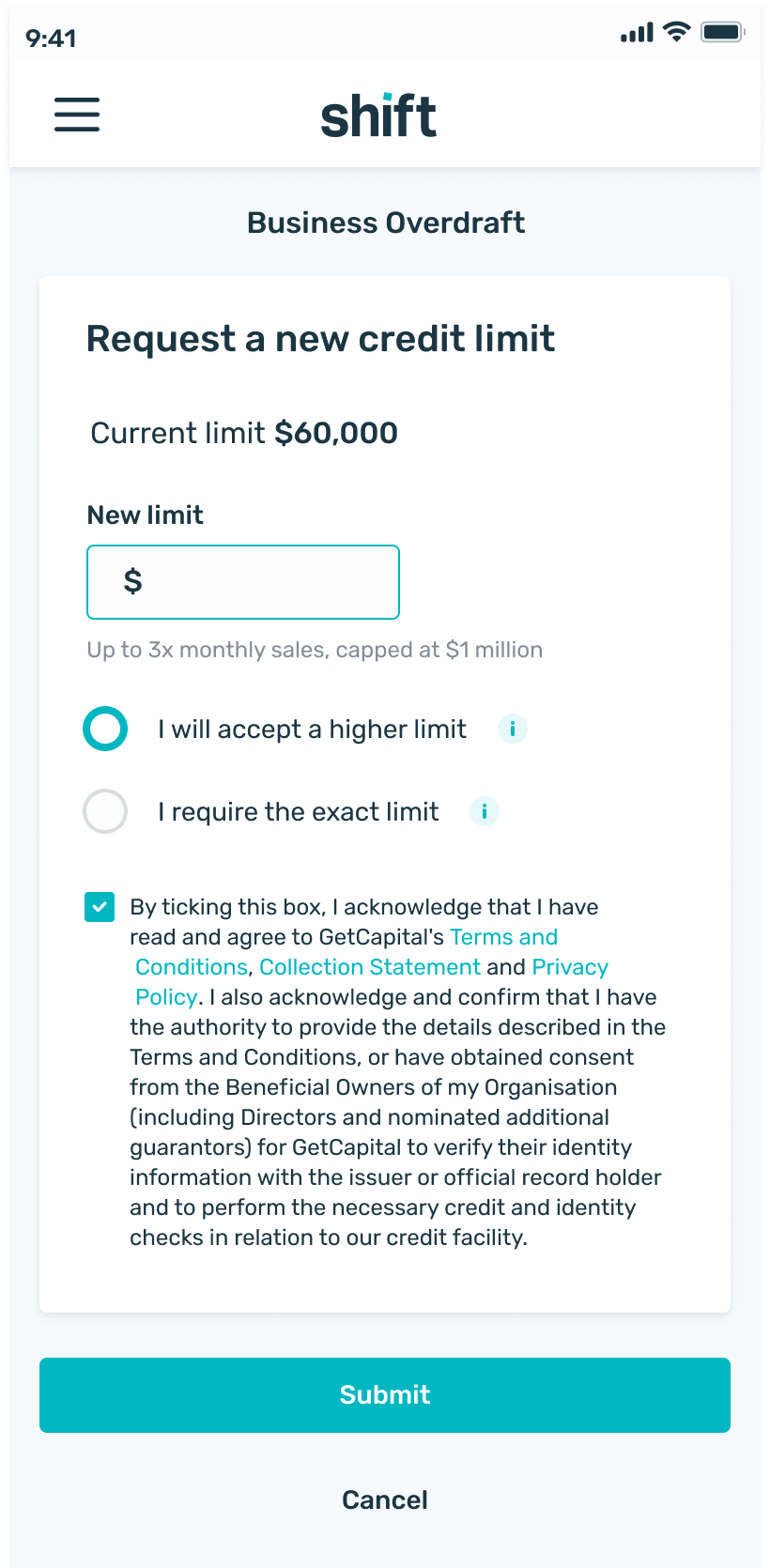Show info for requiring the exact limit

[x=484, y=811]
